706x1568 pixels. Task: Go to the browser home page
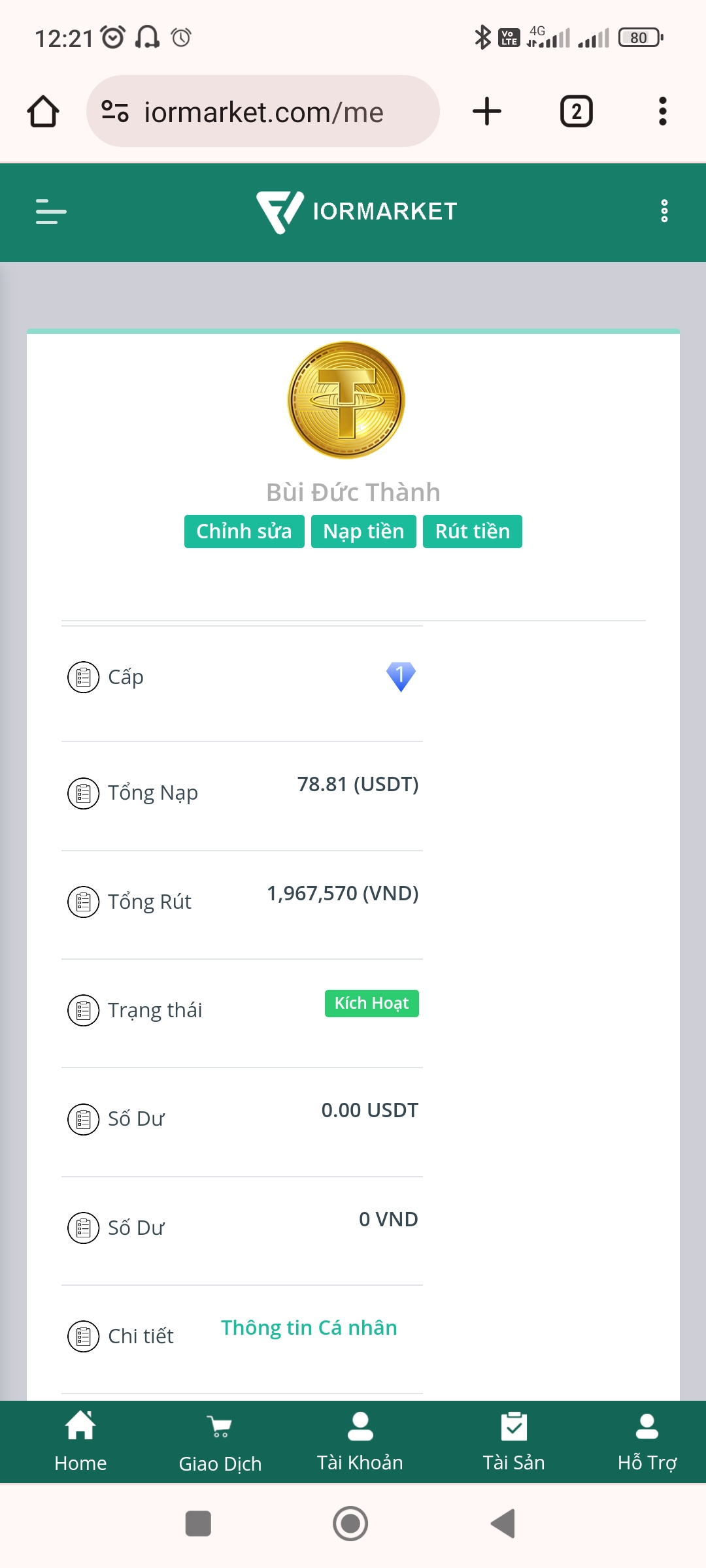43,112
